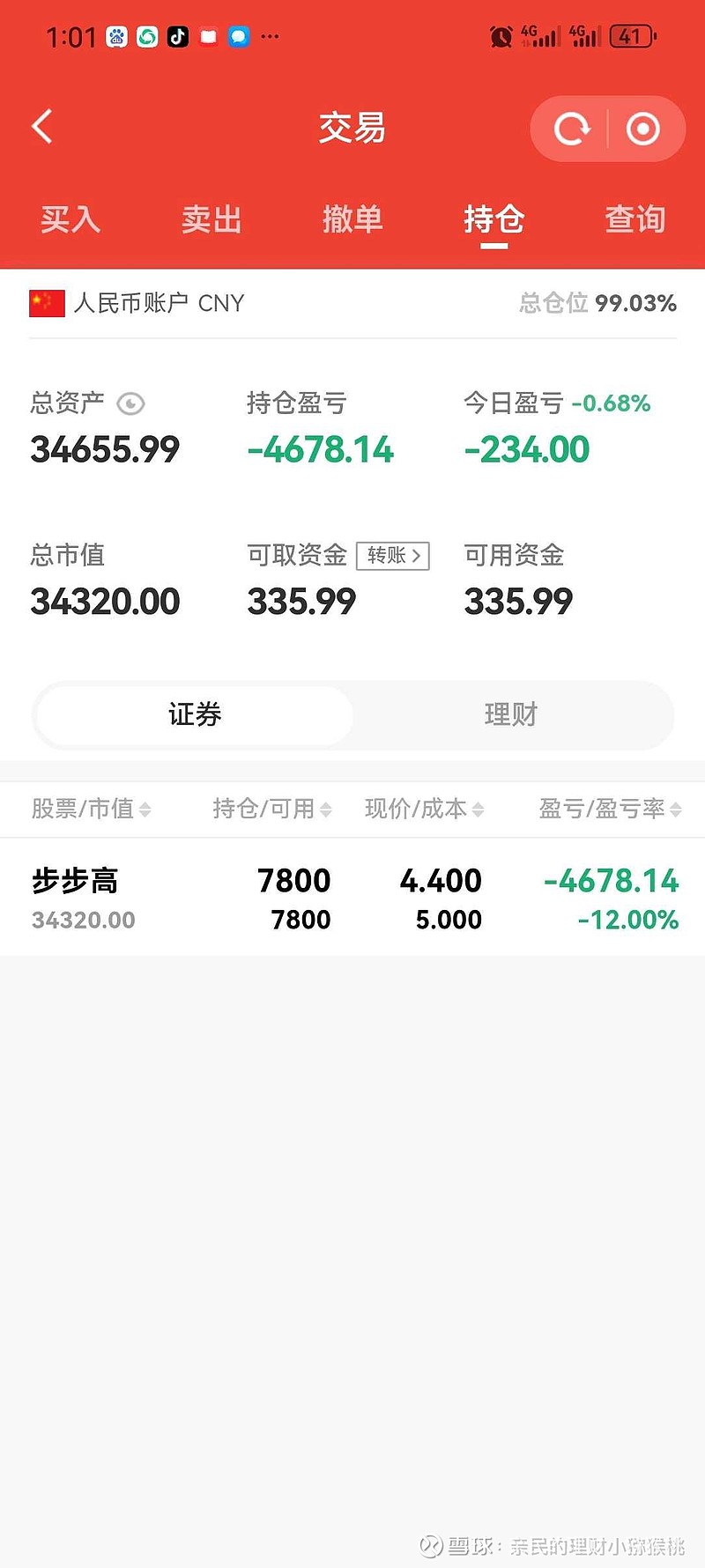
Task: Open the 查询 tab
Action: click(x=634, y=219)
